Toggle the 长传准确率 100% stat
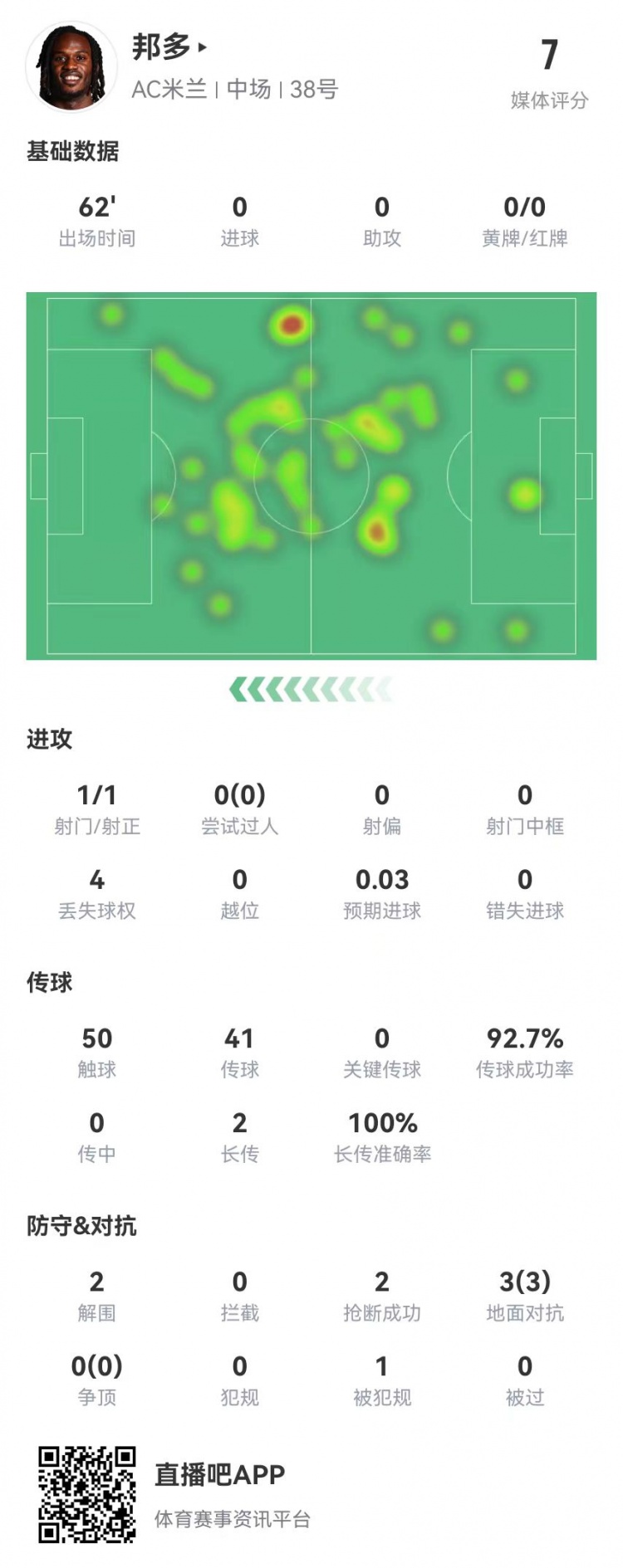Viewport: 623px width, 1568px height. click(381, 1136)
